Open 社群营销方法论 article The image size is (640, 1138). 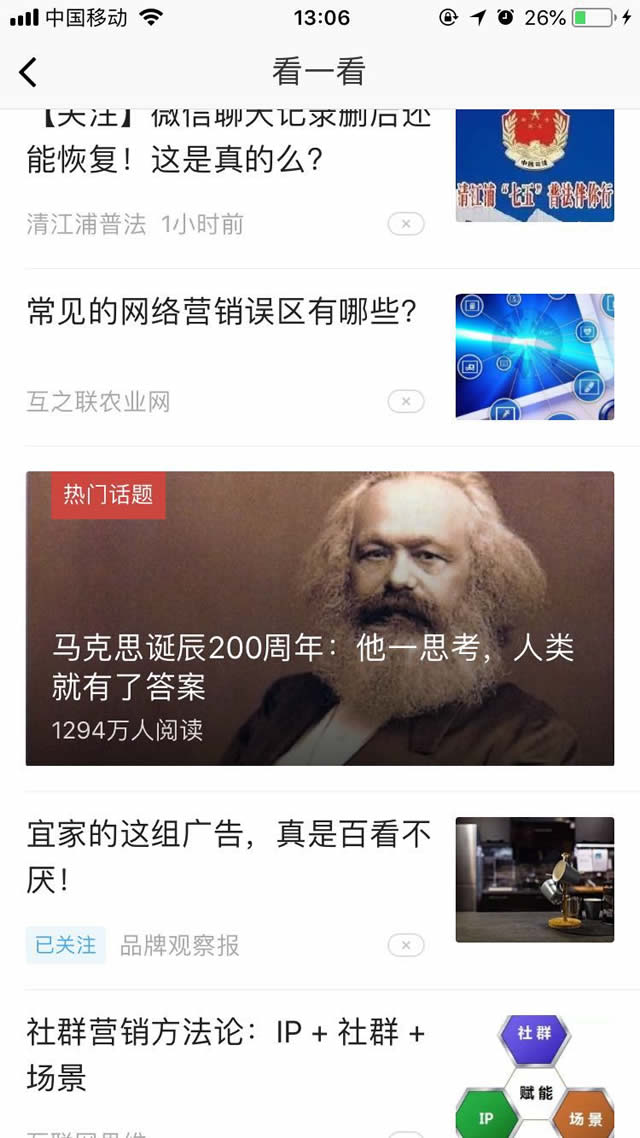226,1054
